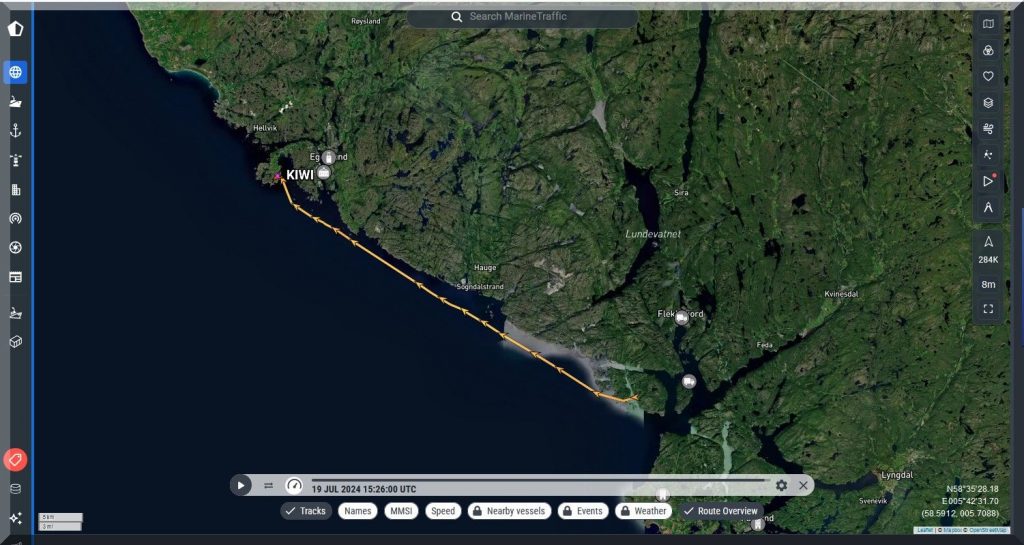Toggle the Route Overview chip
Viewport: 1024px width, 545px height.
point(720,511)
